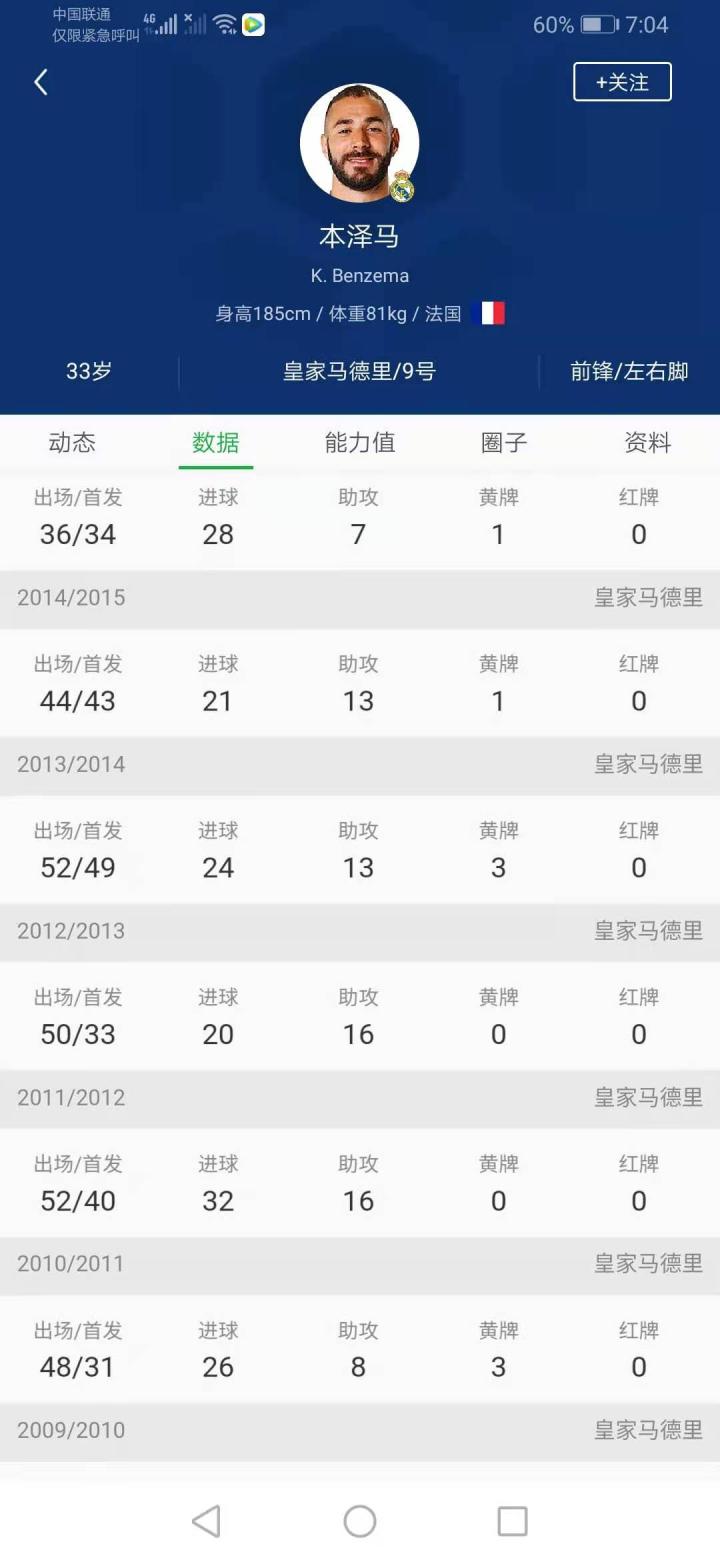Open the 资料 tab

pos(648,443)
